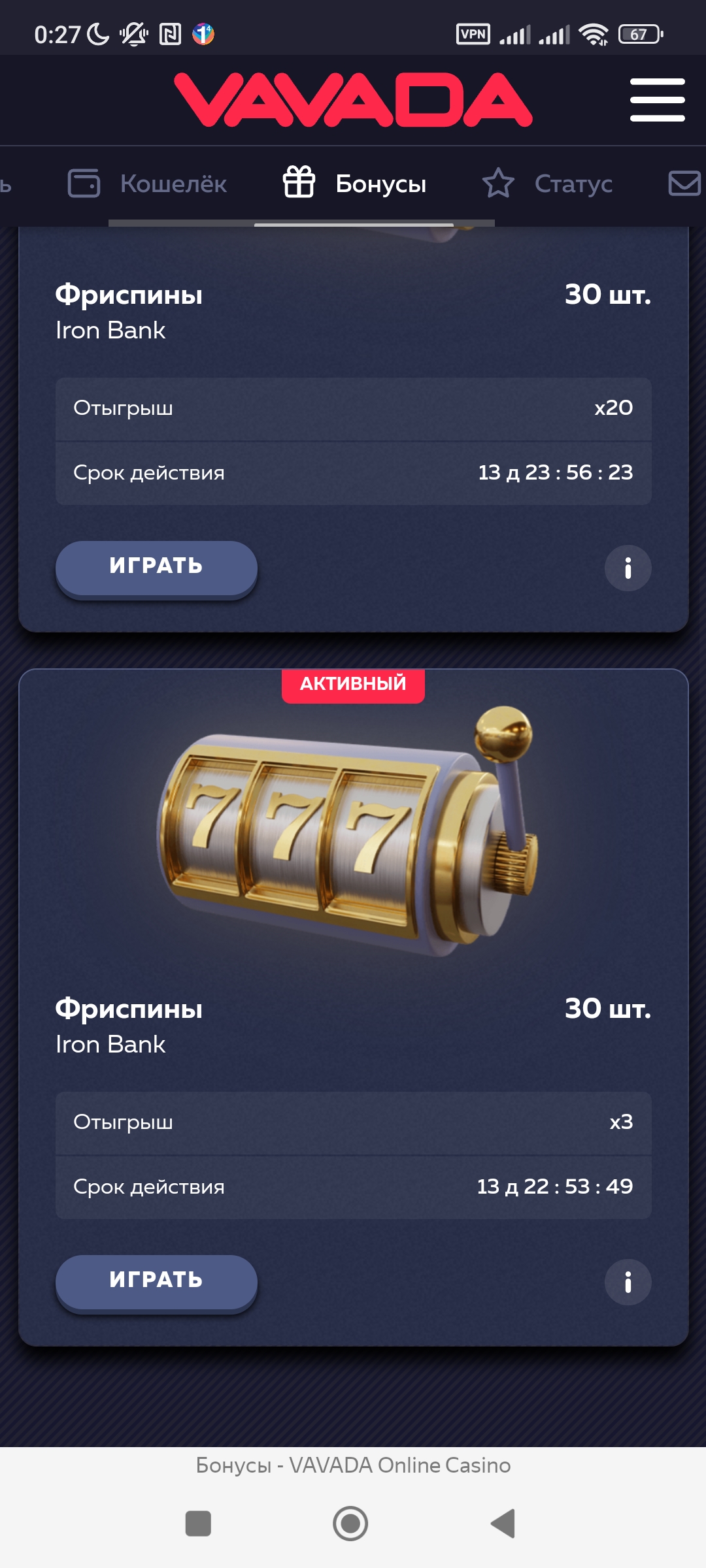
Task: Tap ИГРАТЬ on the x20 wager bonus
Action: pos(156,566)
